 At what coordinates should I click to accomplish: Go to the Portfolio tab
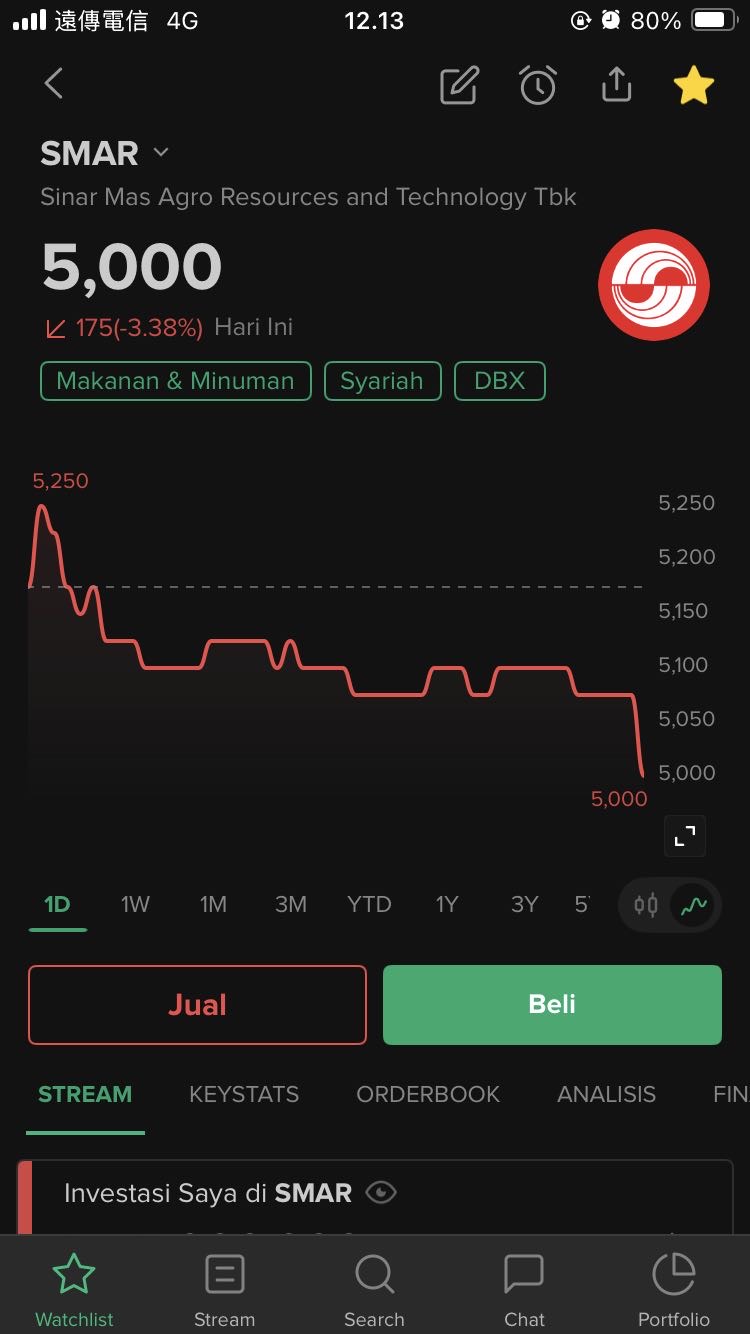pos(674,1290)
